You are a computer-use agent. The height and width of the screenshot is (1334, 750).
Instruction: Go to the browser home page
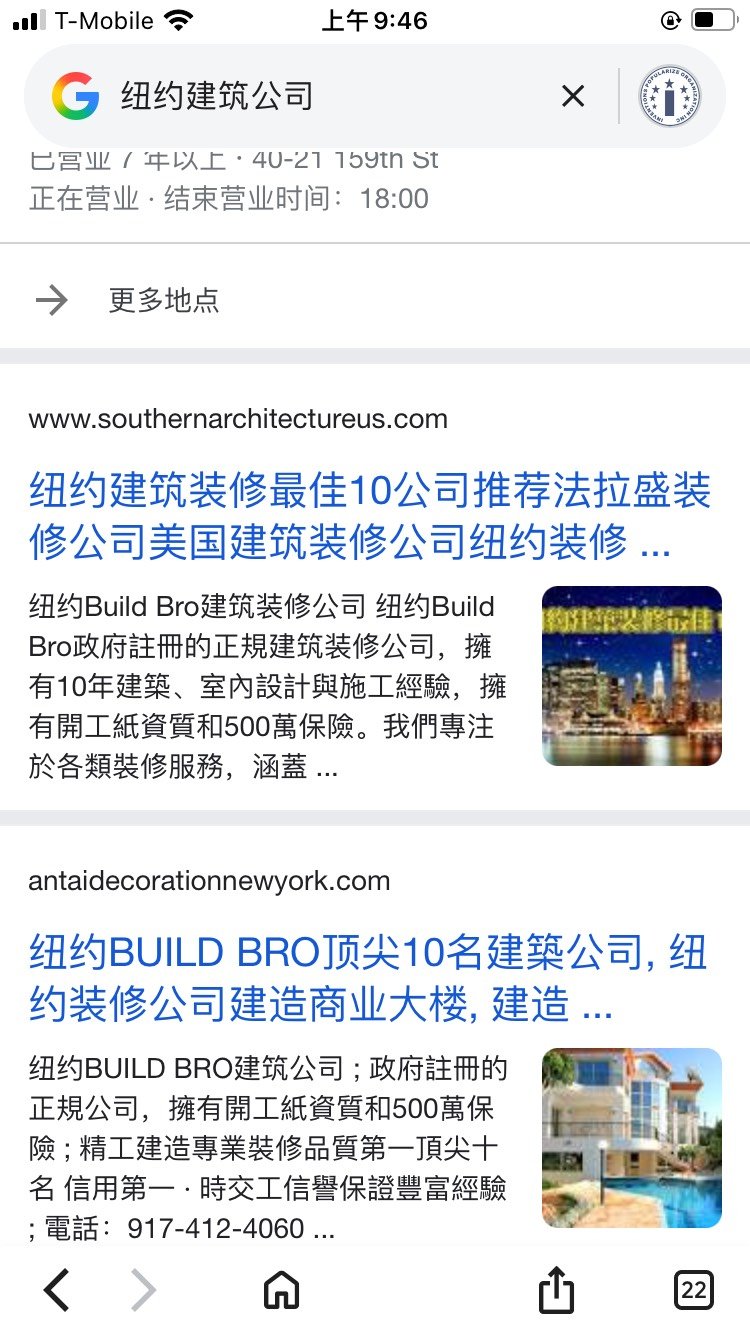(281, 1290)
